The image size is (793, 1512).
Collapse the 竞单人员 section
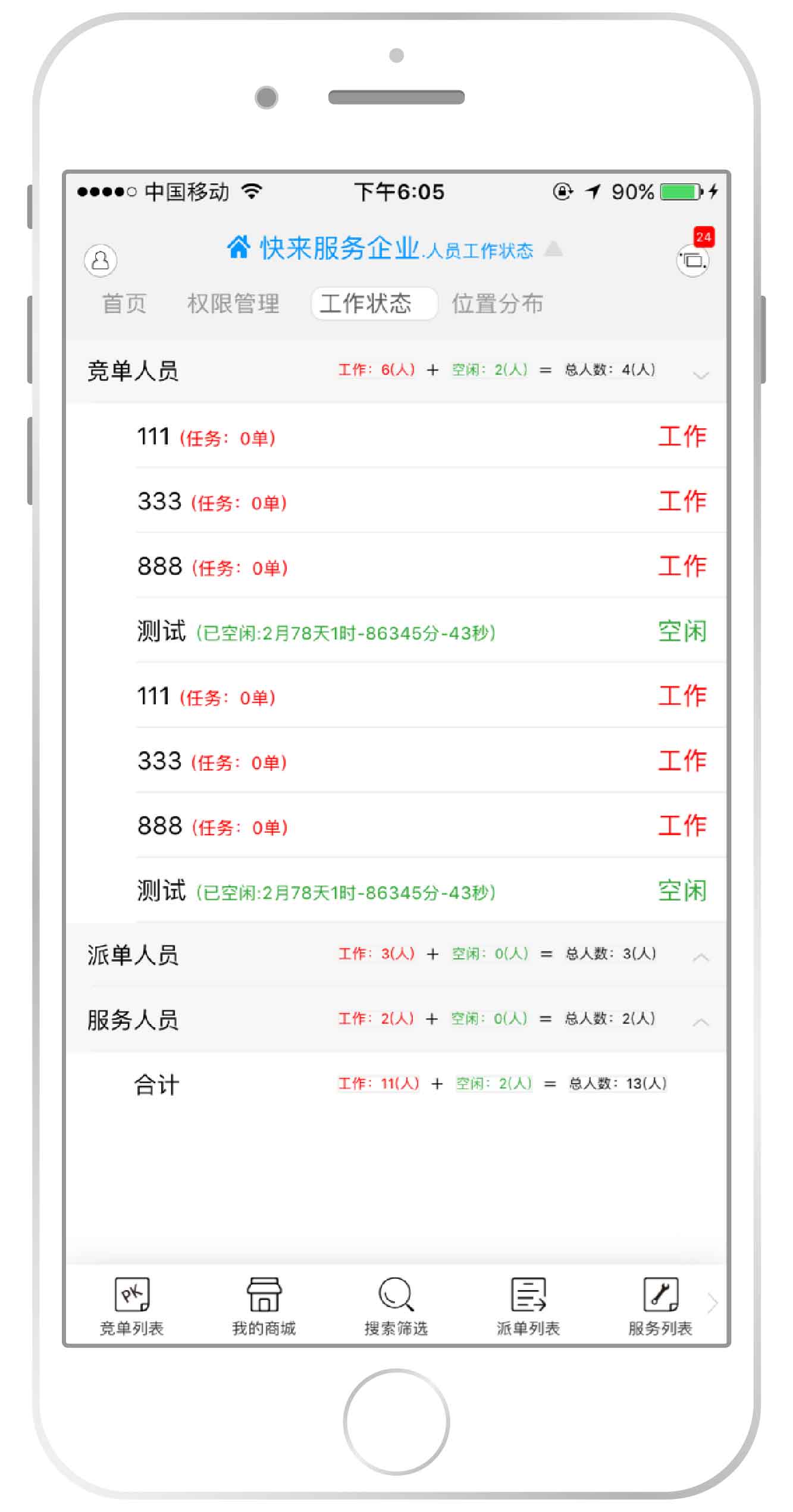(701, 374)
